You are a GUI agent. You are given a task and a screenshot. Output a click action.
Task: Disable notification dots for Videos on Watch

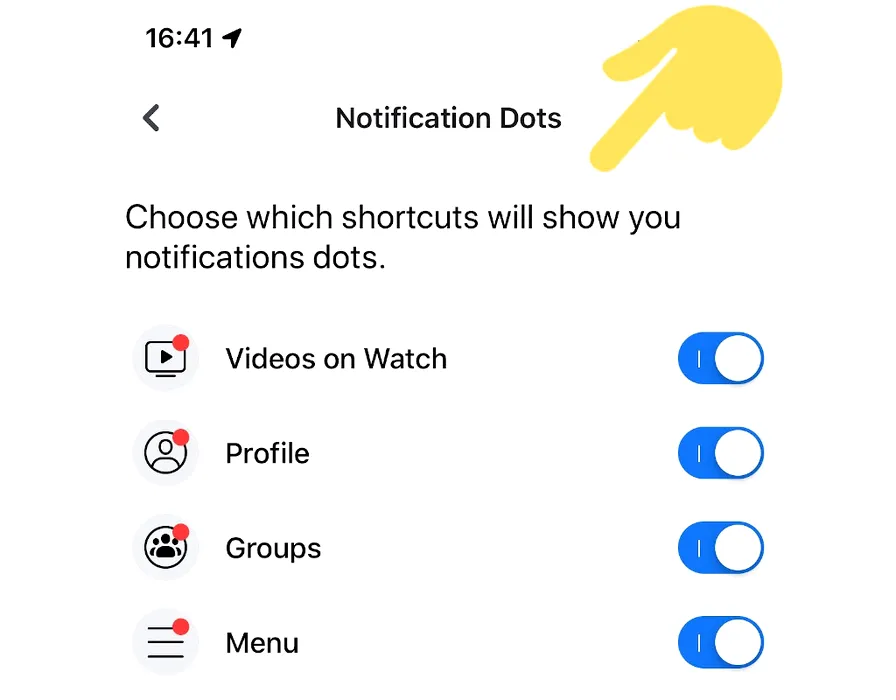click(720, 359)
